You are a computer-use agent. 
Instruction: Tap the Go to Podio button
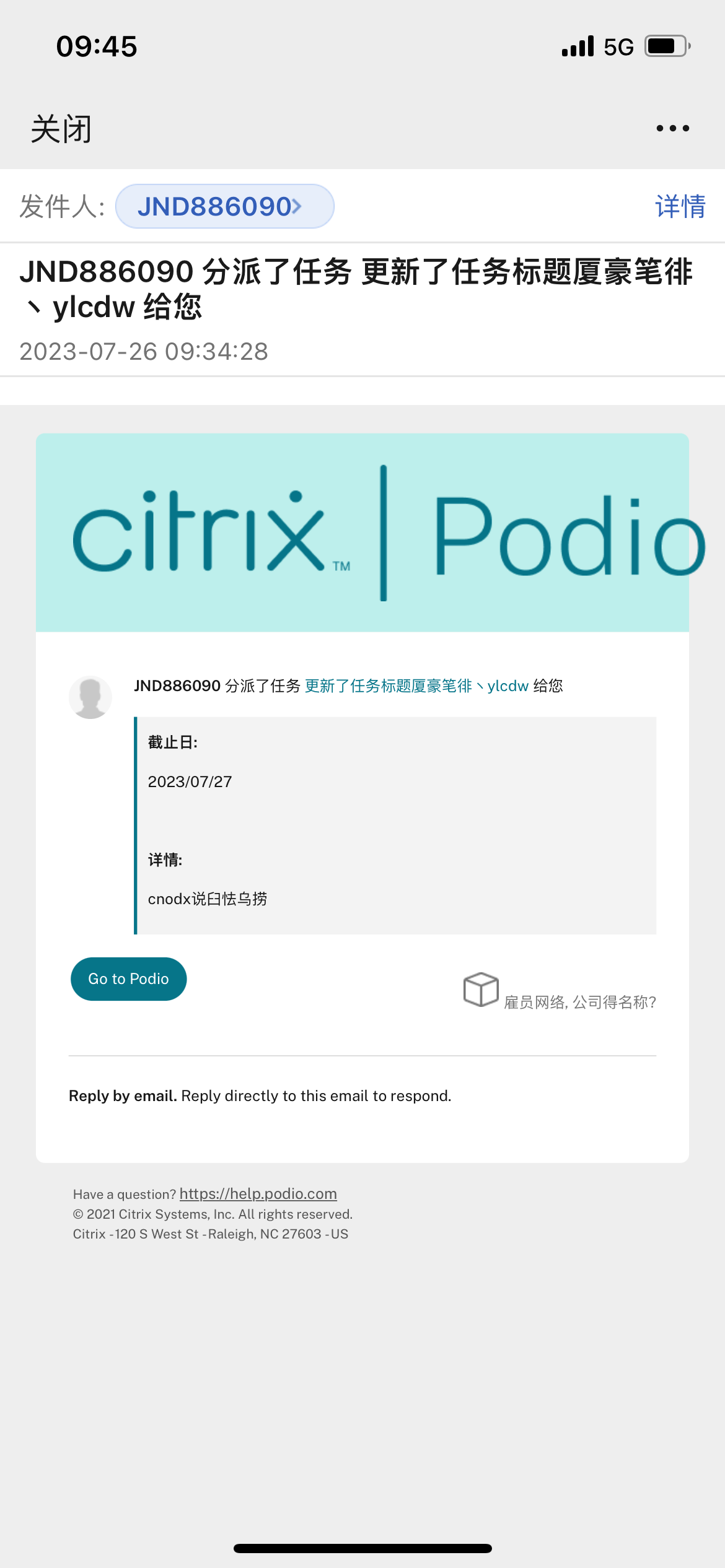pos(128,978)
